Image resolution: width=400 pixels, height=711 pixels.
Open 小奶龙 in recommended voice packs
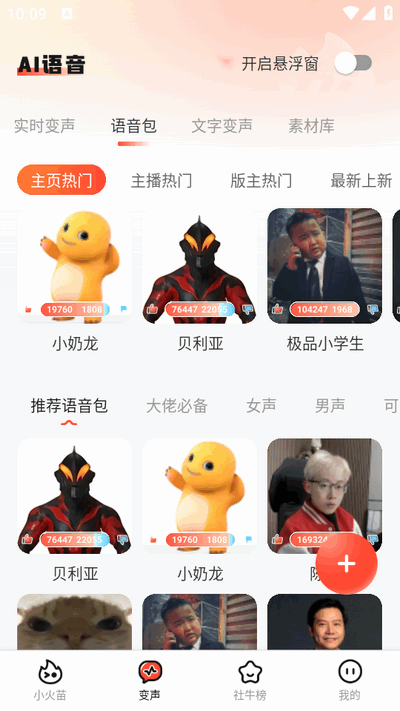(x=200, y=496)
